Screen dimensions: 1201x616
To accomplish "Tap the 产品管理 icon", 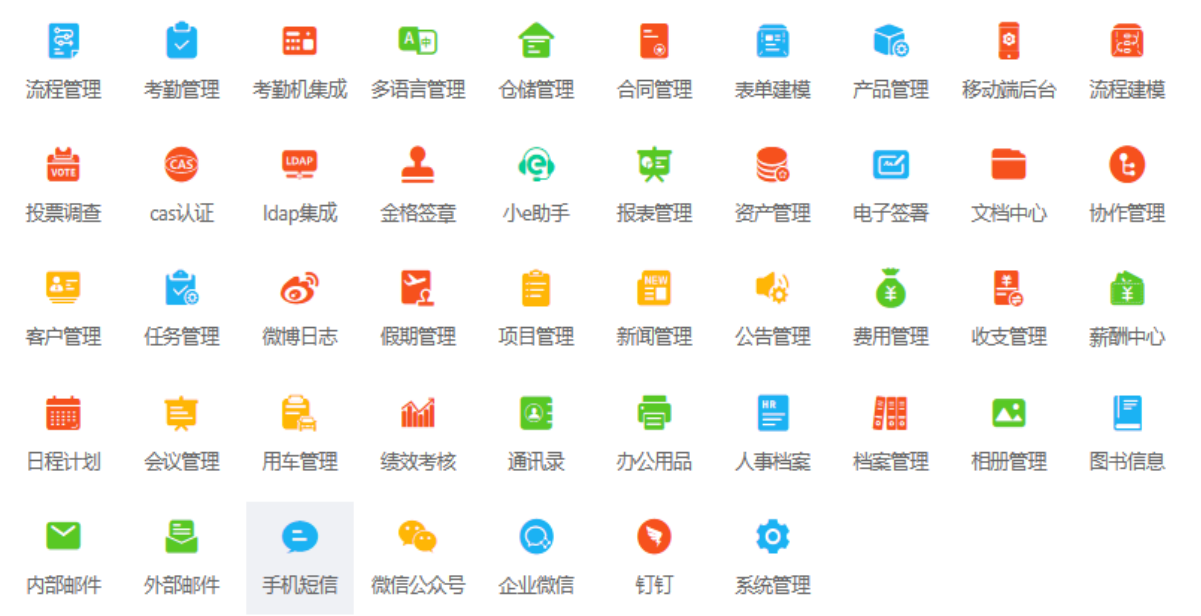I will (x=890, y=42).
